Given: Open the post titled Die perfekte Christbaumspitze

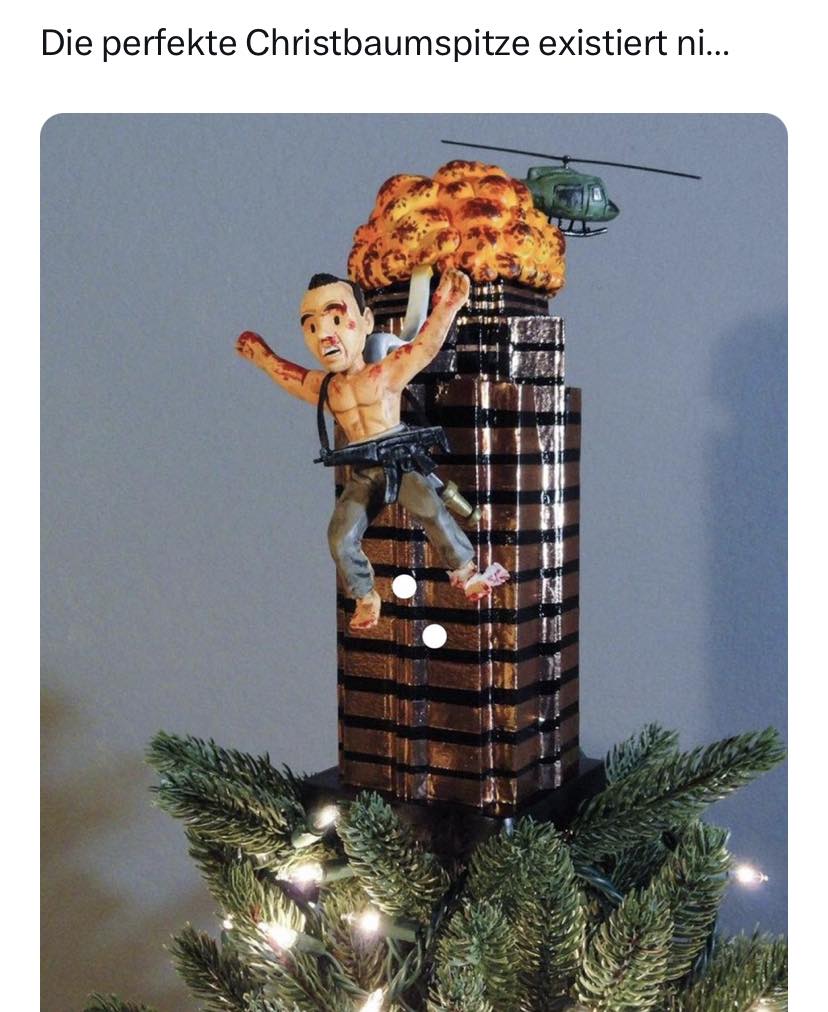Looking at the screenshot, I should point(385,43).
